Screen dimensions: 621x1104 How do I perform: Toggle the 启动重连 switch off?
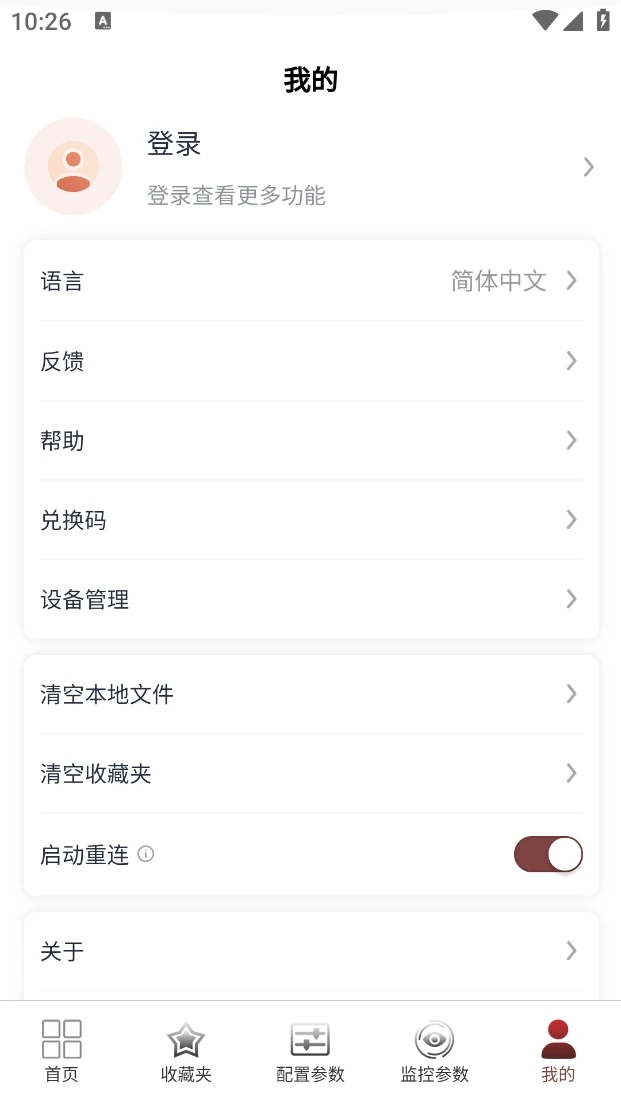(548, 854)
